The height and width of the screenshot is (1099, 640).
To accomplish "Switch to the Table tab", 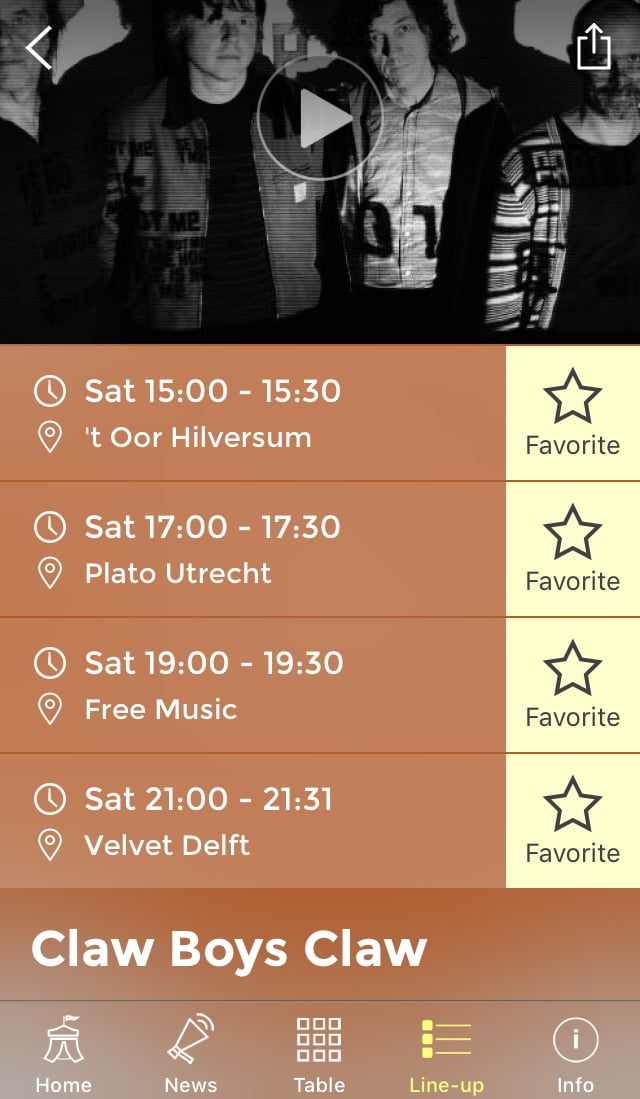I will pos(319,1053).
